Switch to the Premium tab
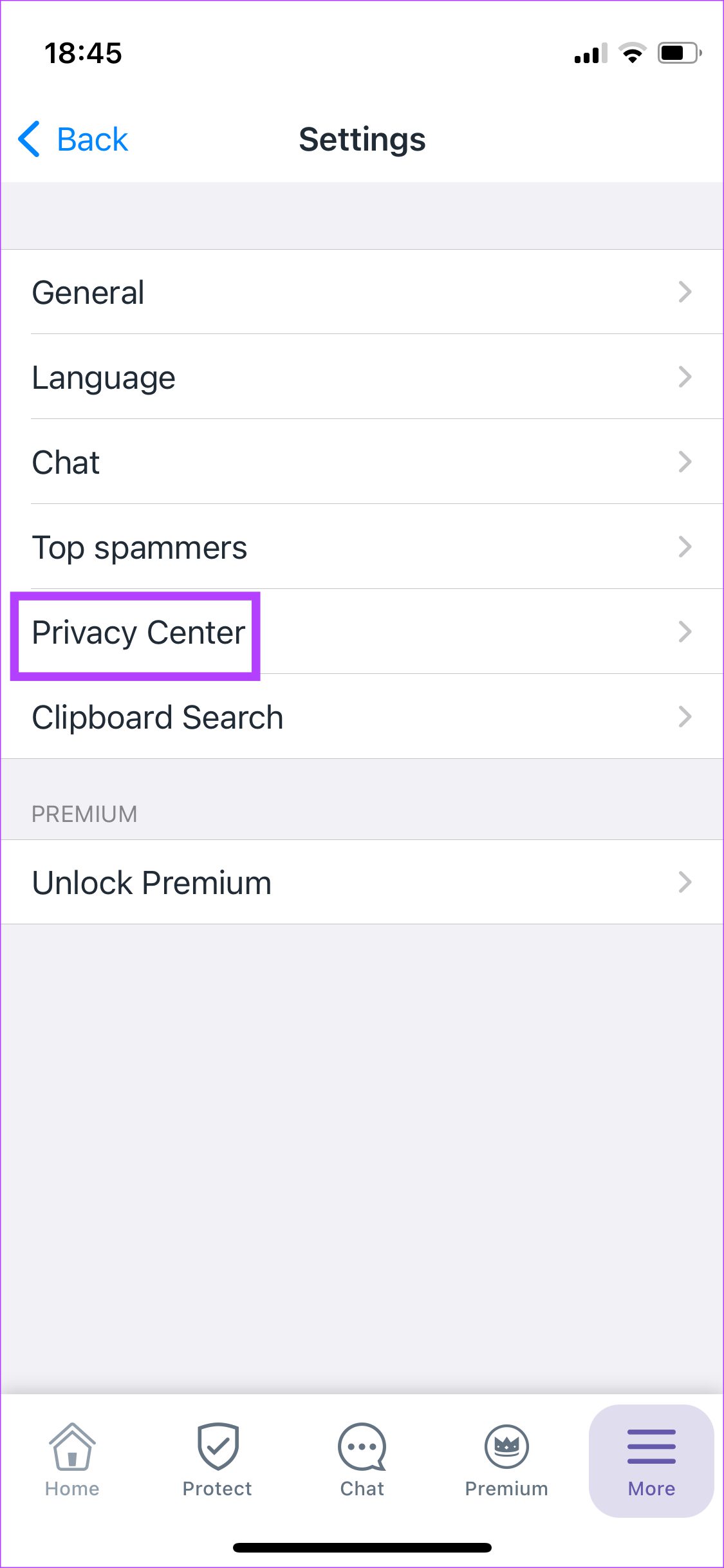 click(506, 1460)
